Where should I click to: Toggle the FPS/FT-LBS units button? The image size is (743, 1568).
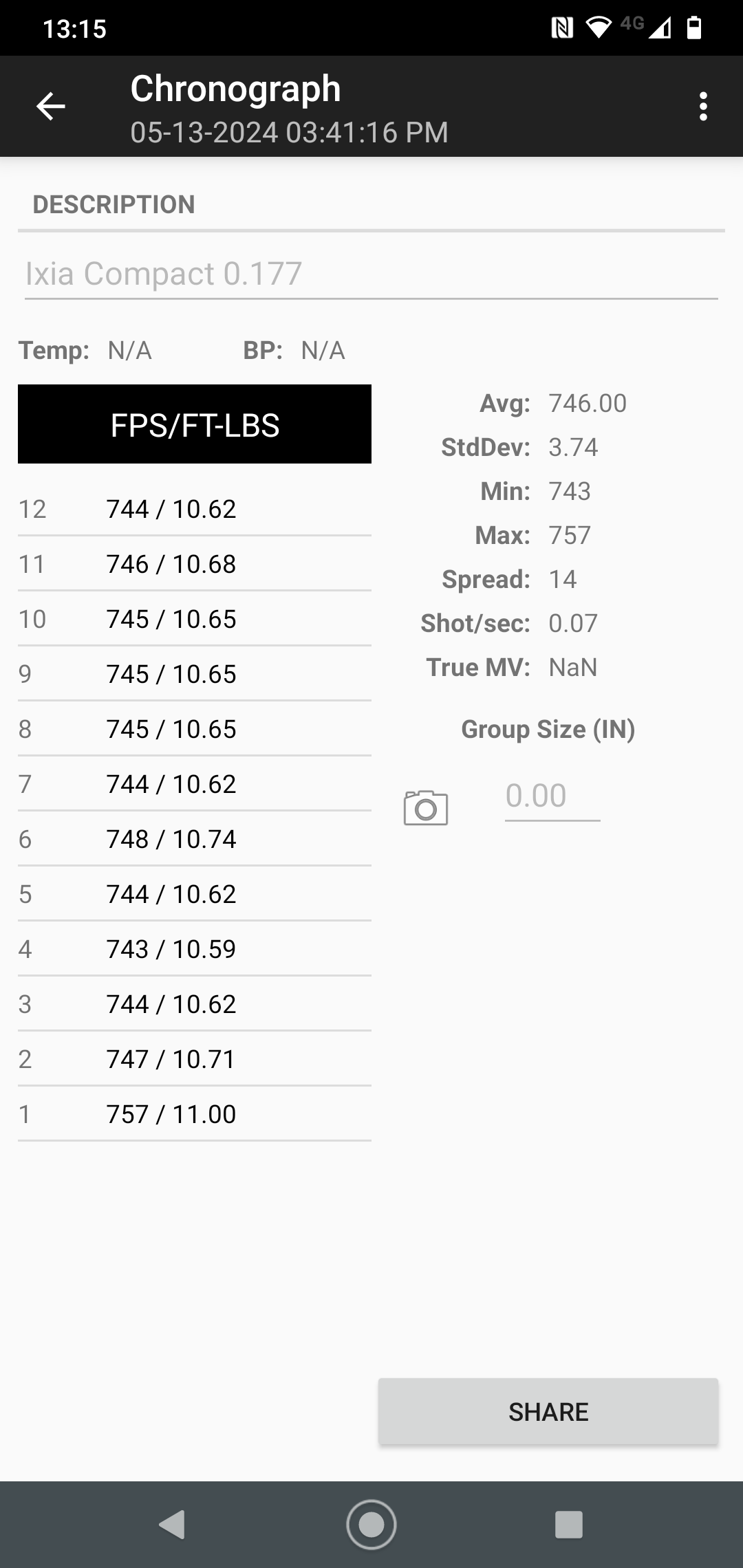195,424
